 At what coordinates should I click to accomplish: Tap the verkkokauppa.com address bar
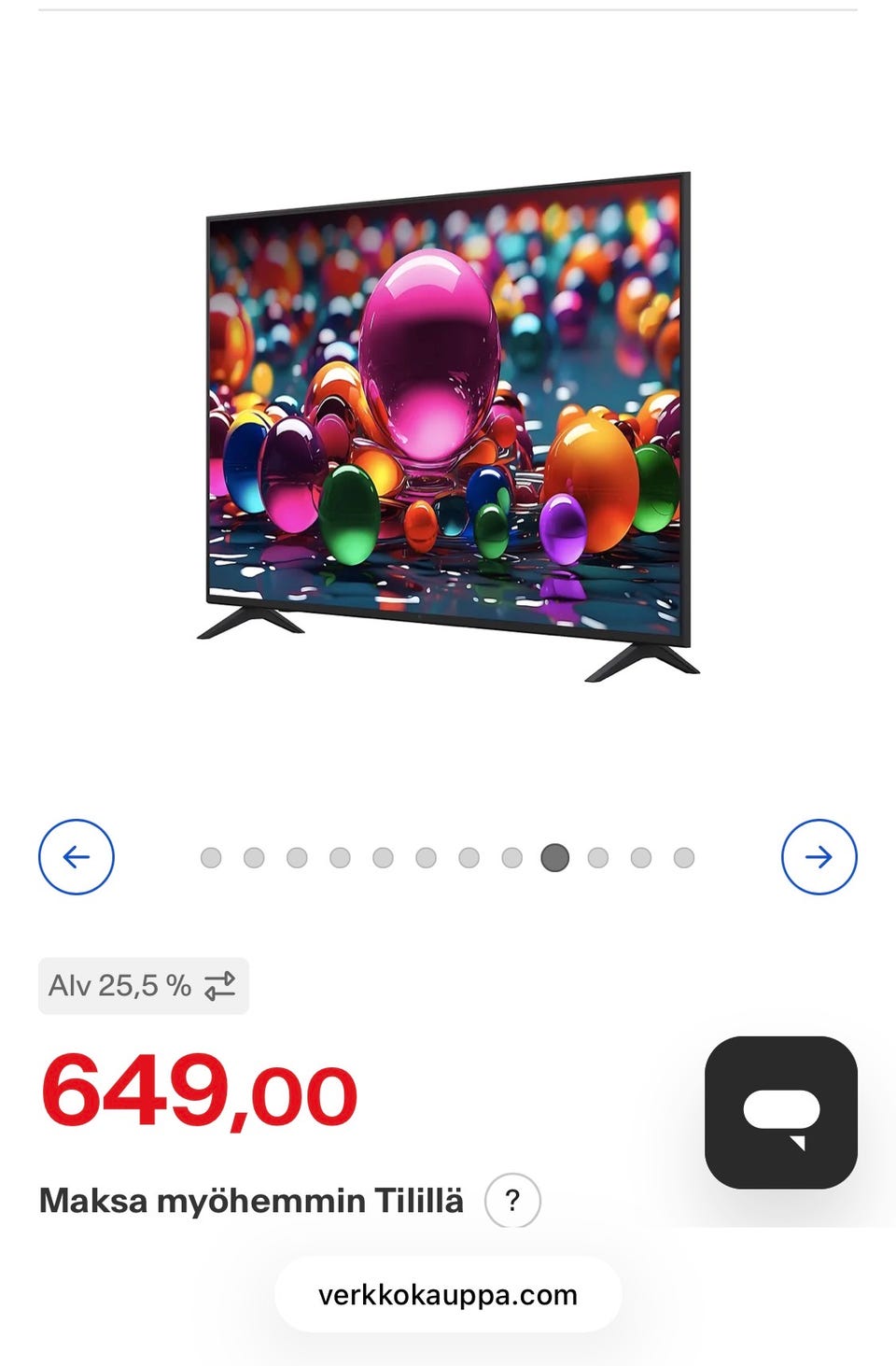tap(448, 1295)
